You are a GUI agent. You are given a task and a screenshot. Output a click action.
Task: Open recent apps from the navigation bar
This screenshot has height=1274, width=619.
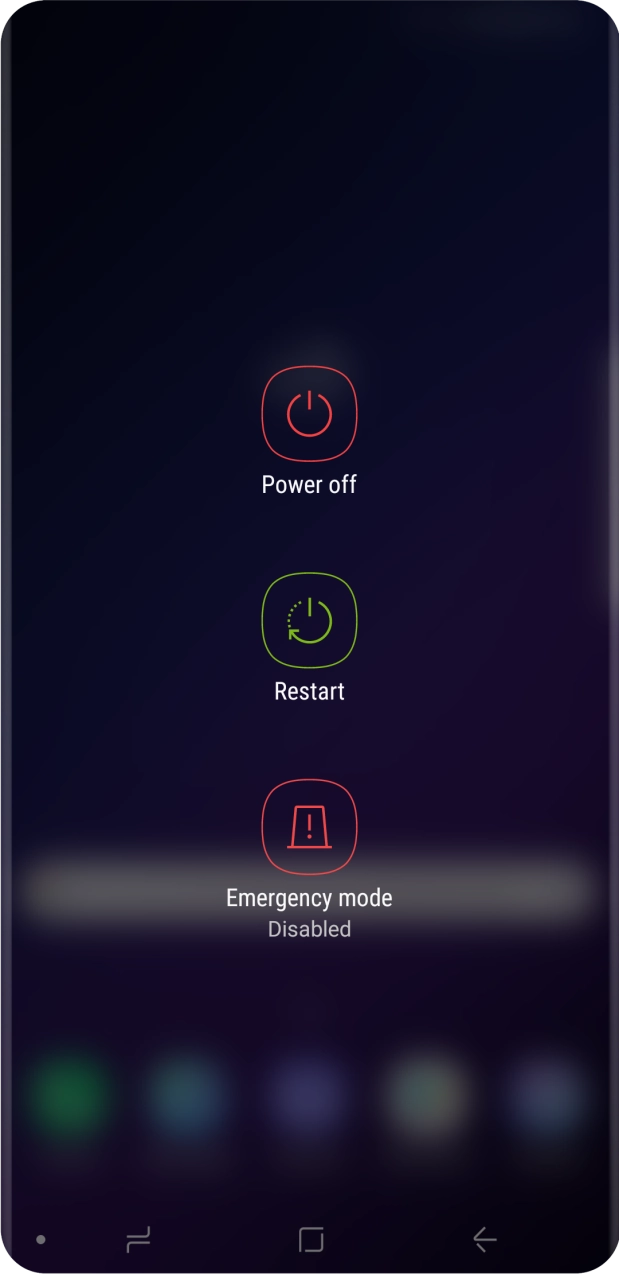pyautogui.click(x=138, y=1240)
